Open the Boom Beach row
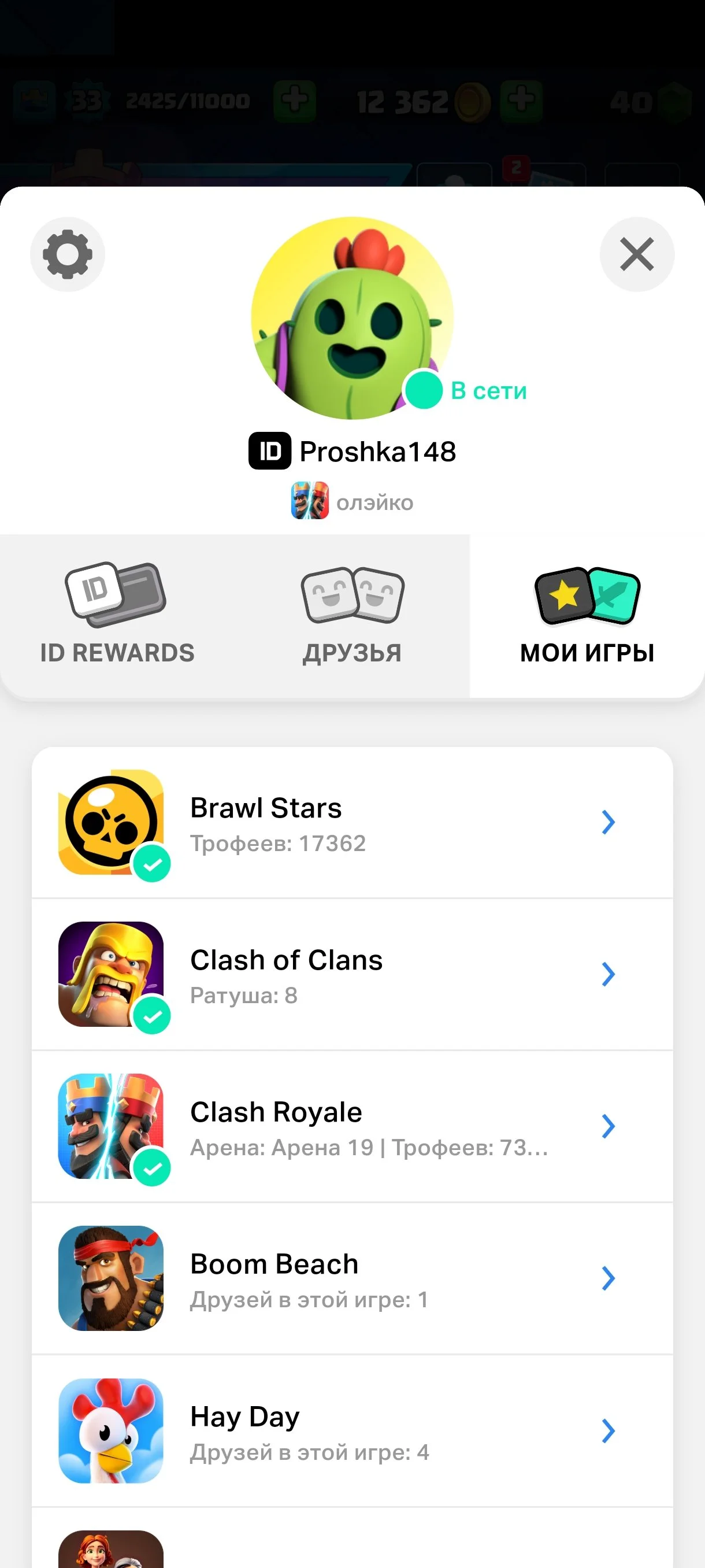 (352, 1279)
